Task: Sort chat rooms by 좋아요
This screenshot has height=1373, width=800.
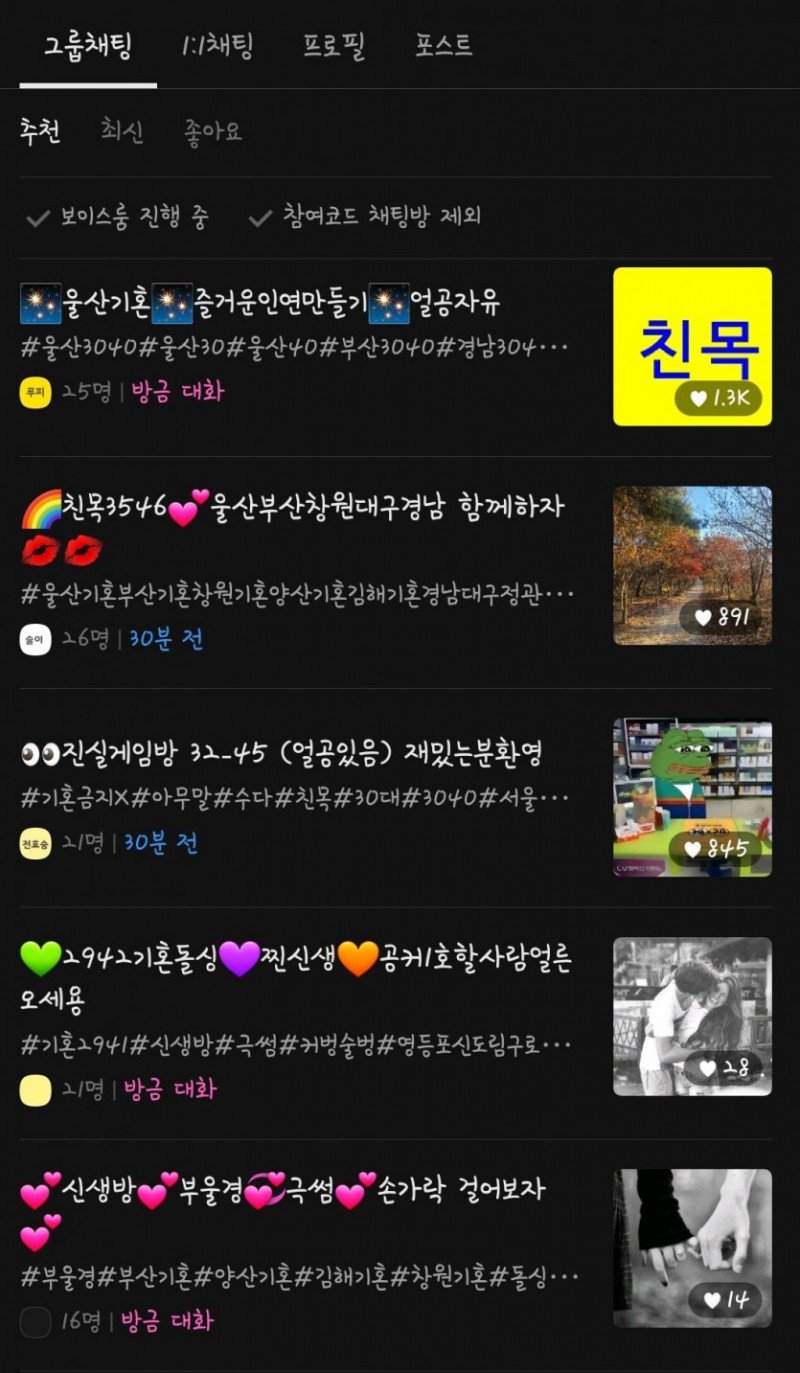Action: click(212, 131)
